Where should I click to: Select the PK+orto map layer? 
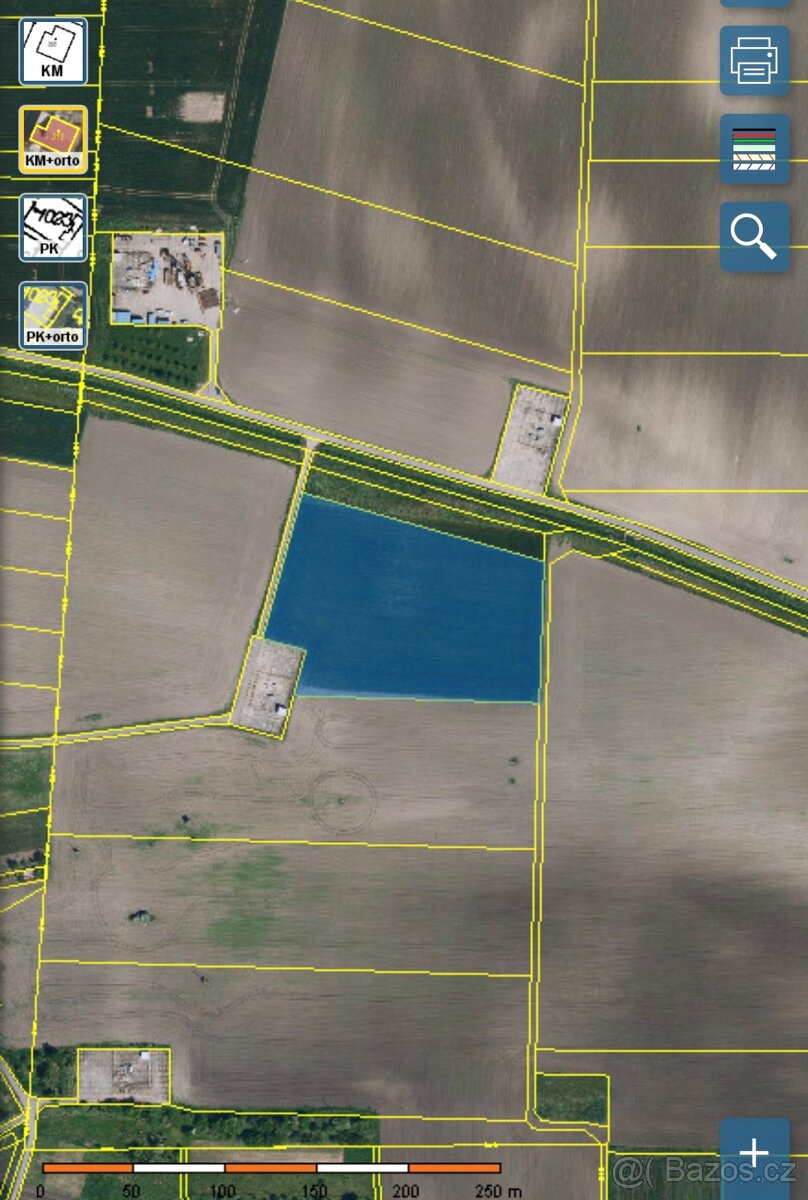pyautogui.click(x=53, y=315)
